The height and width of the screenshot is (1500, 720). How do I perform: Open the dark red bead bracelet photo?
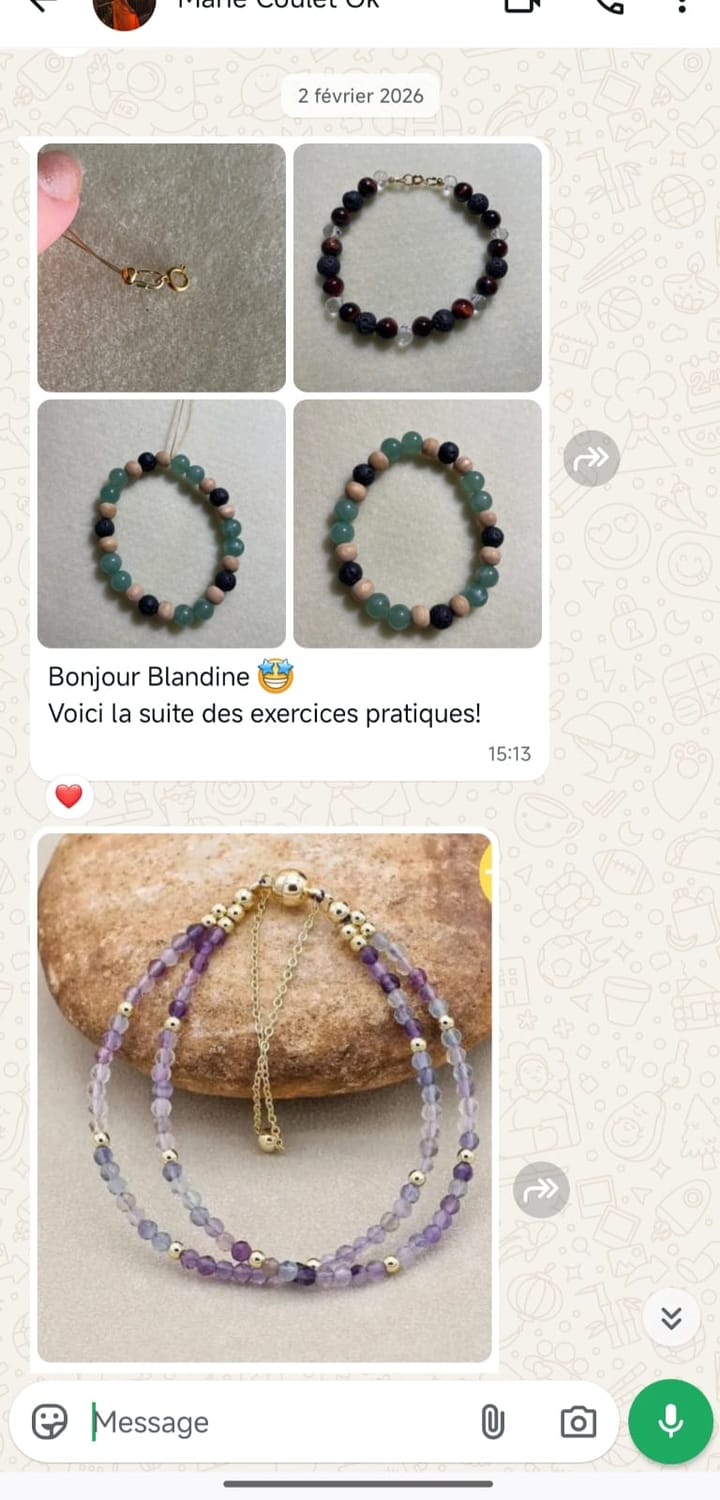[x=417, y=267]
